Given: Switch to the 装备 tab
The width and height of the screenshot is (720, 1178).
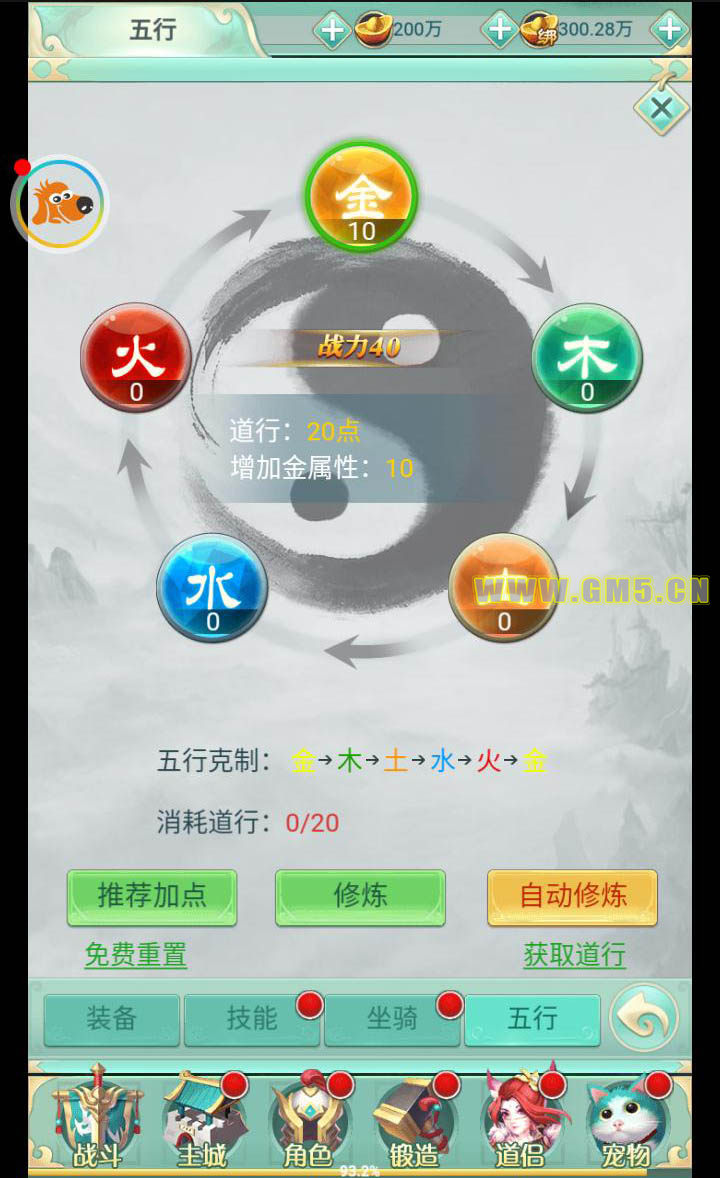Looking at the screenshot, I should point(111,1019).
